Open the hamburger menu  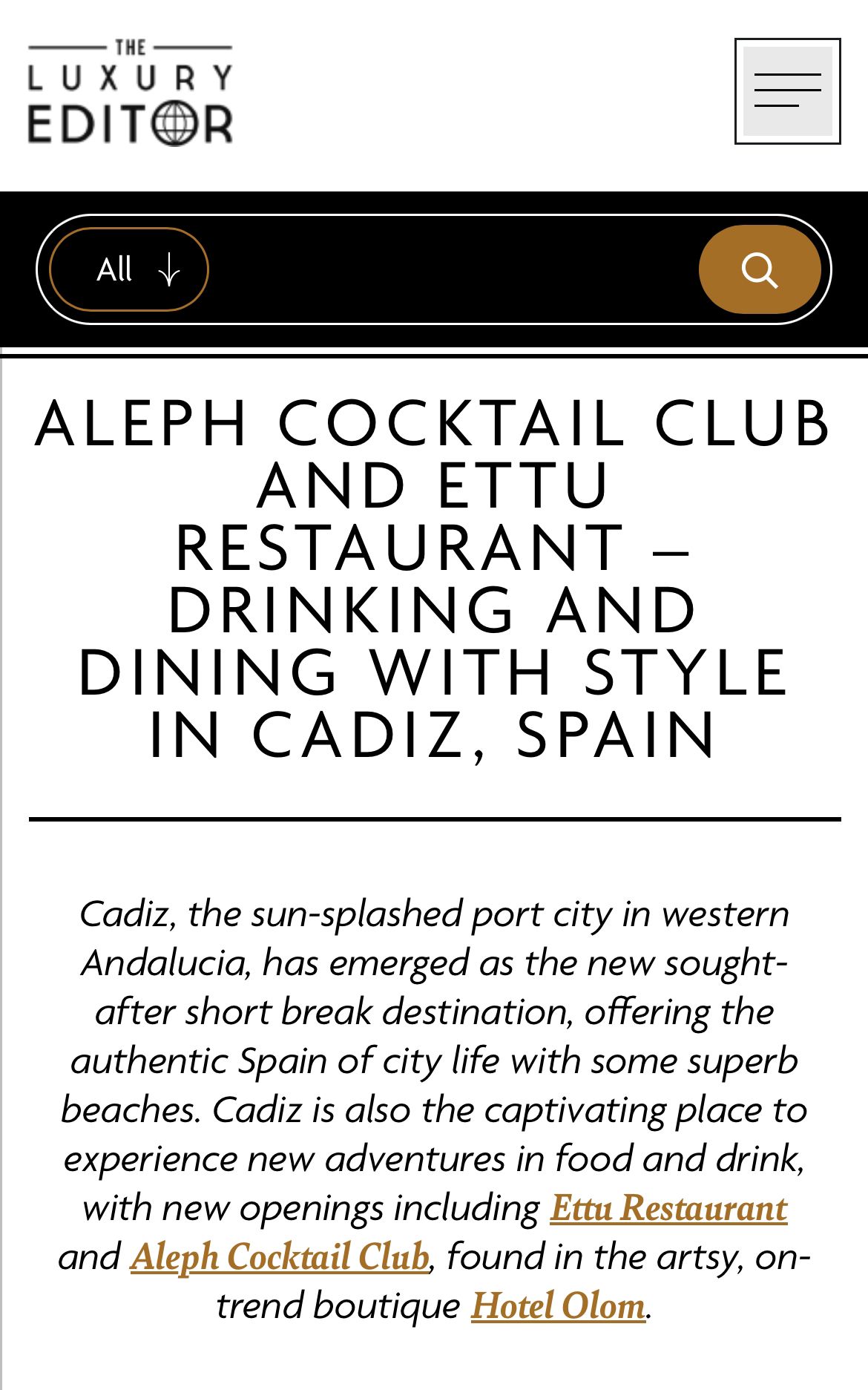[x=787, y=91]
